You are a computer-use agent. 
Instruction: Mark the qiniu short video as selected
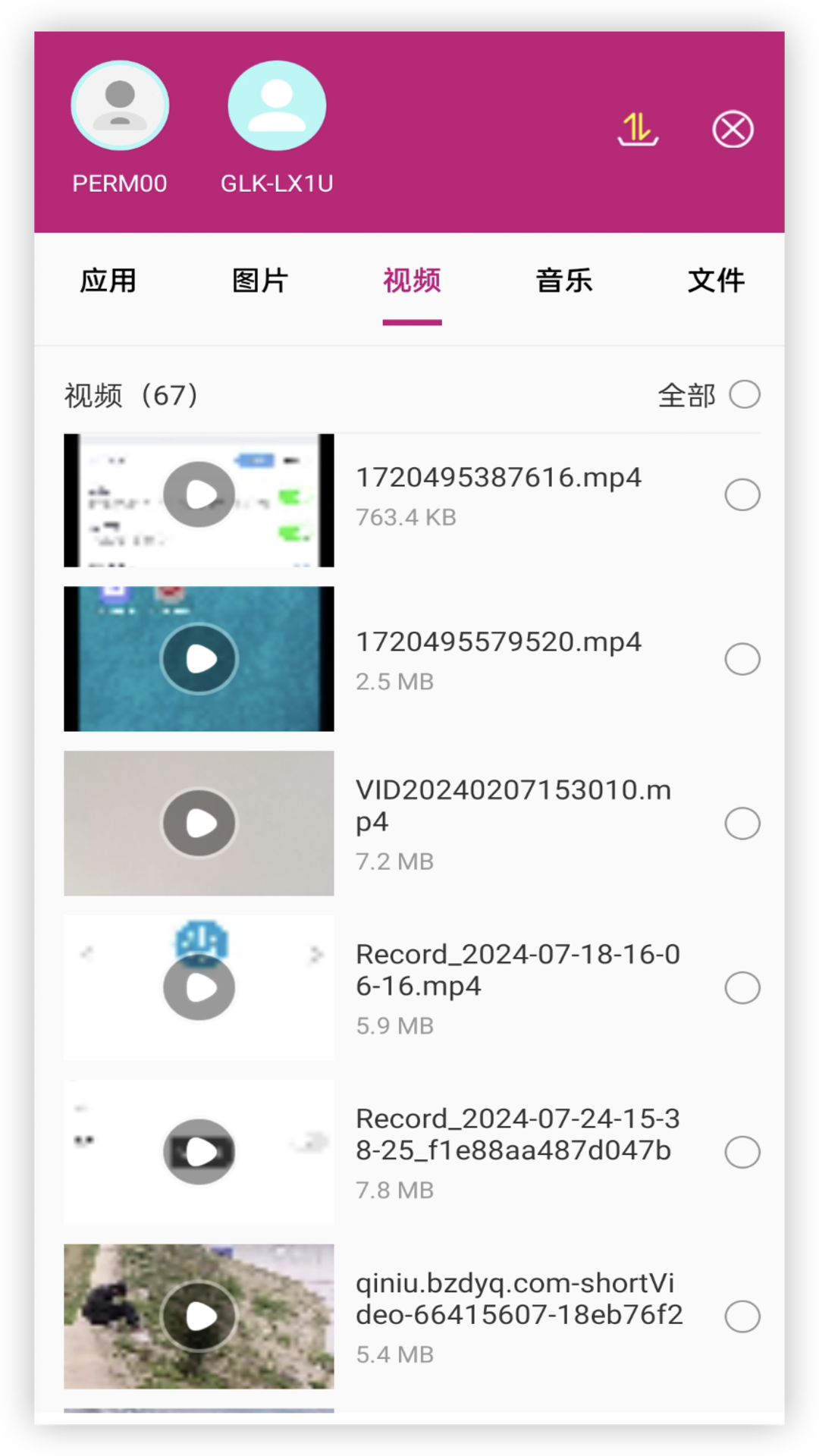742,1316
